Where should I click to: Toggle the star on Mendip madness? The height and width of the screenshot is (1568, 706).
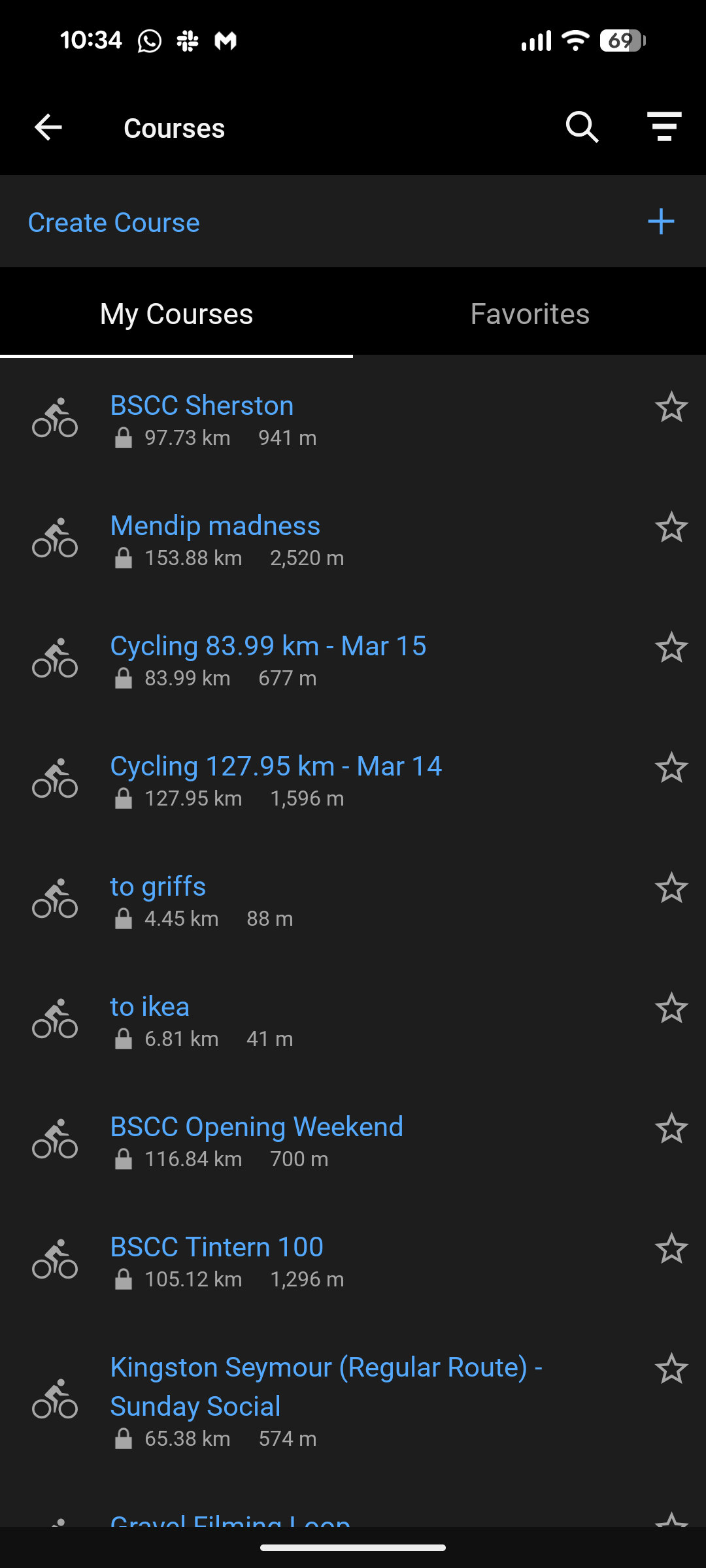[x=672, y=527]
